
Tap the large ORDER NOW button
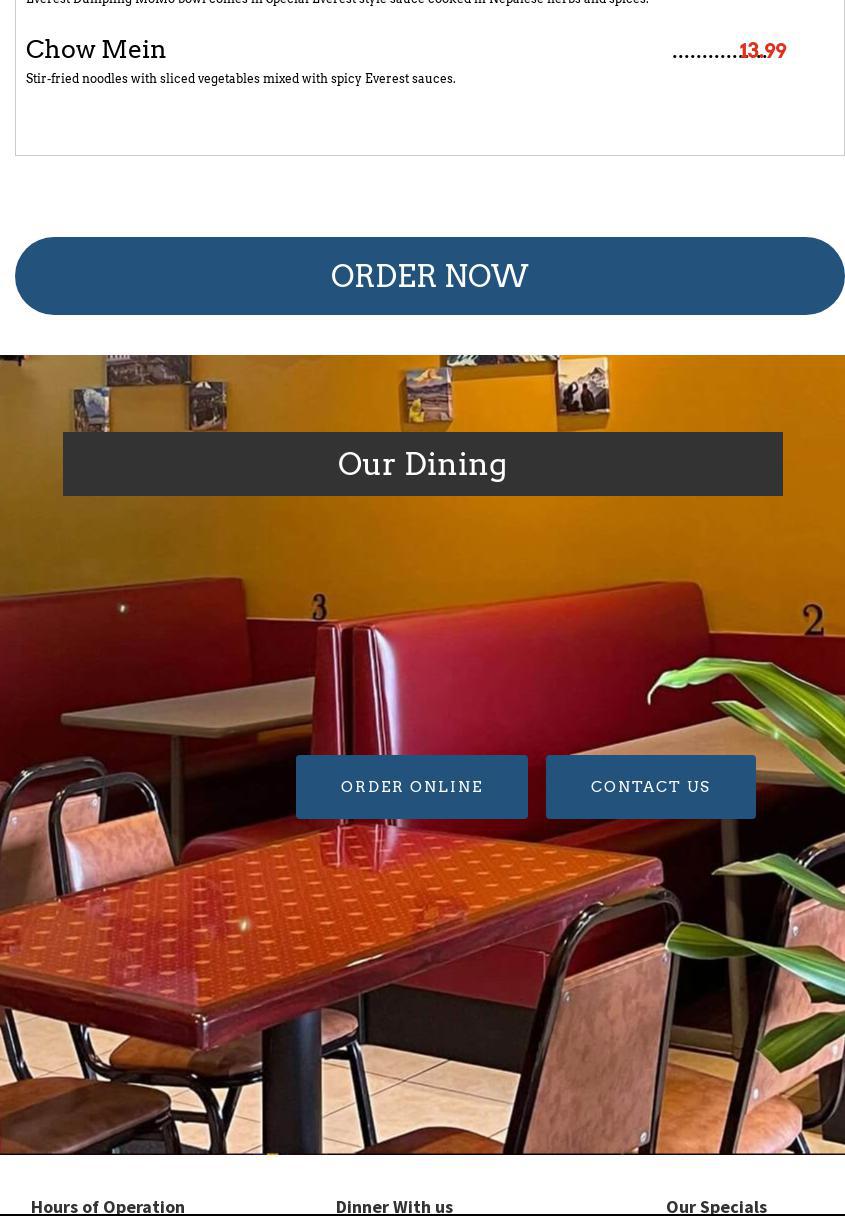pyautogui.click(x=429, y=276)
